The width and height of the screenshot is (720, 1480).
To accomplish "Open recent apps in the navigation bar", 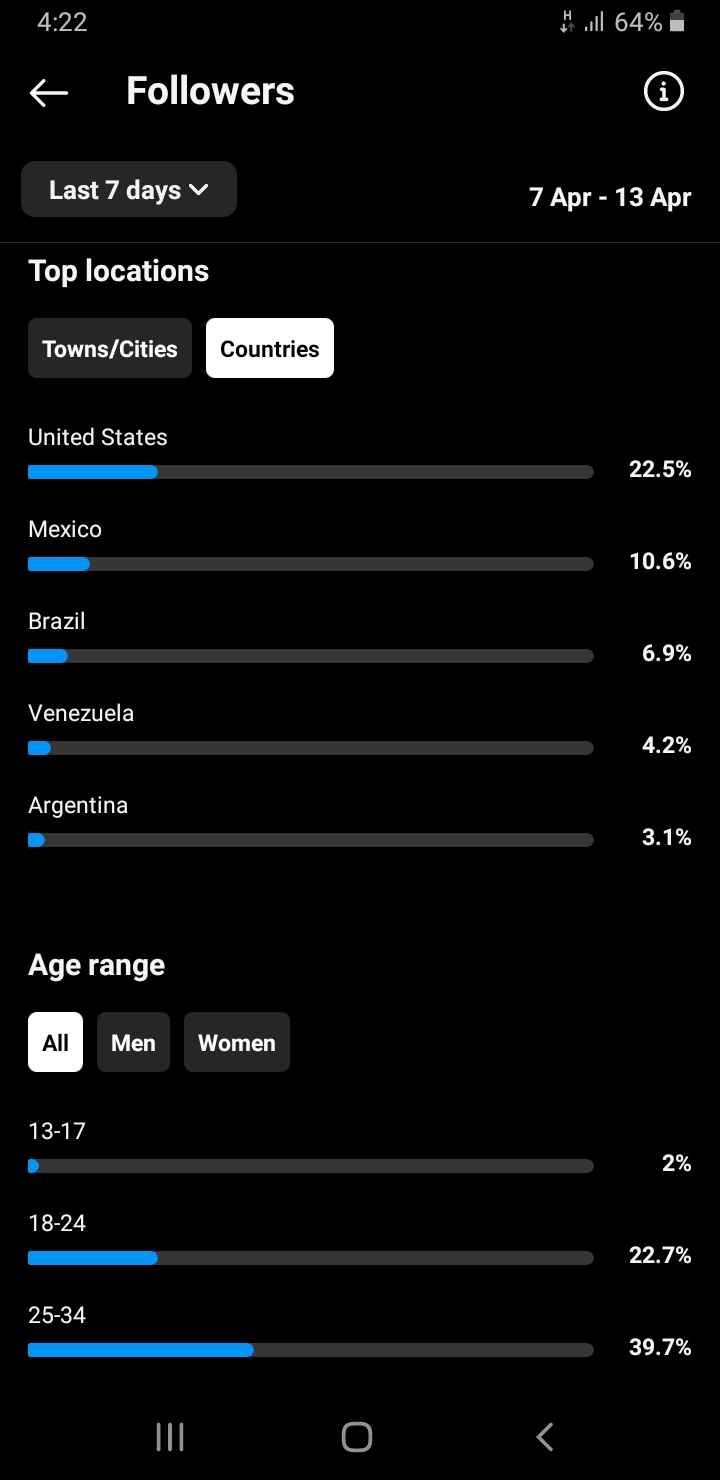I will (171, 1437).
